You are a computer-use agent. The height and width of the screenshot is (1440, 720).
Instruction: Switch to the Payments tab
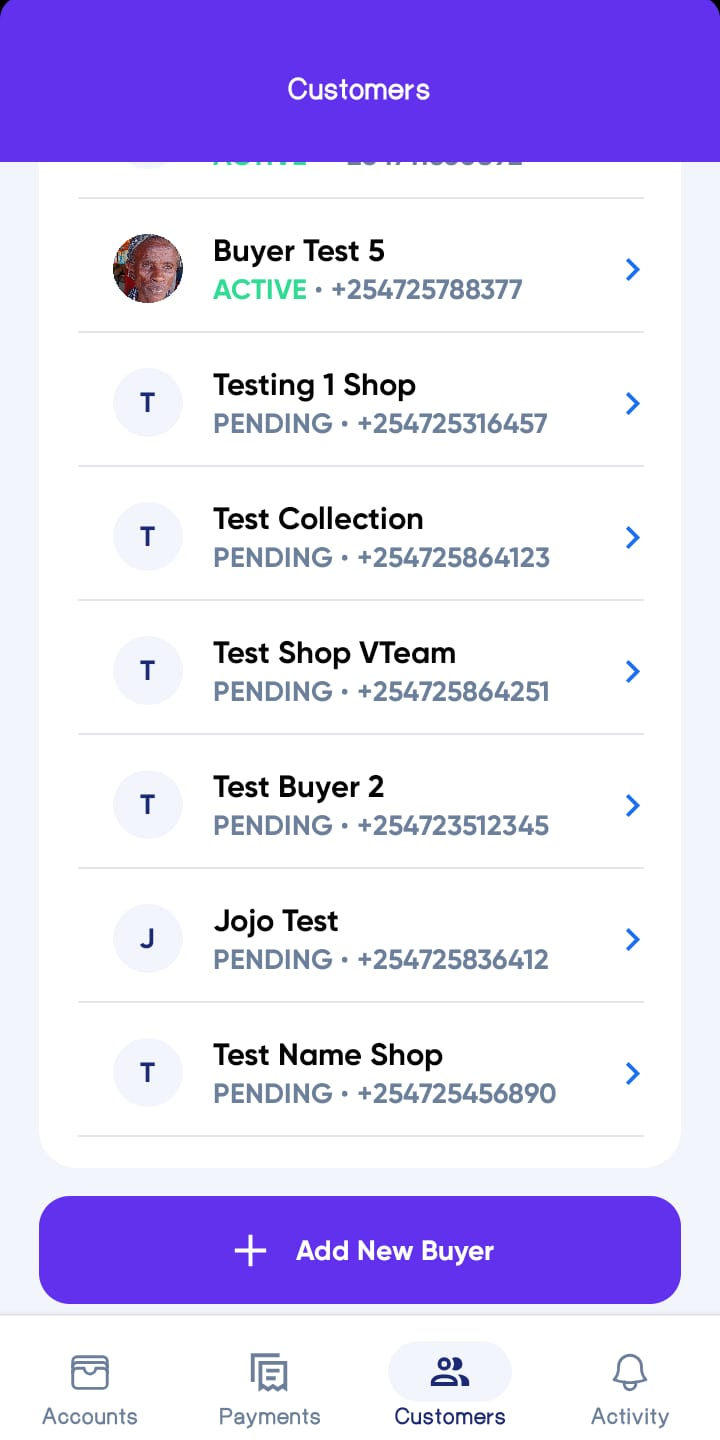pyautogui.click(x=268, y=1385)
